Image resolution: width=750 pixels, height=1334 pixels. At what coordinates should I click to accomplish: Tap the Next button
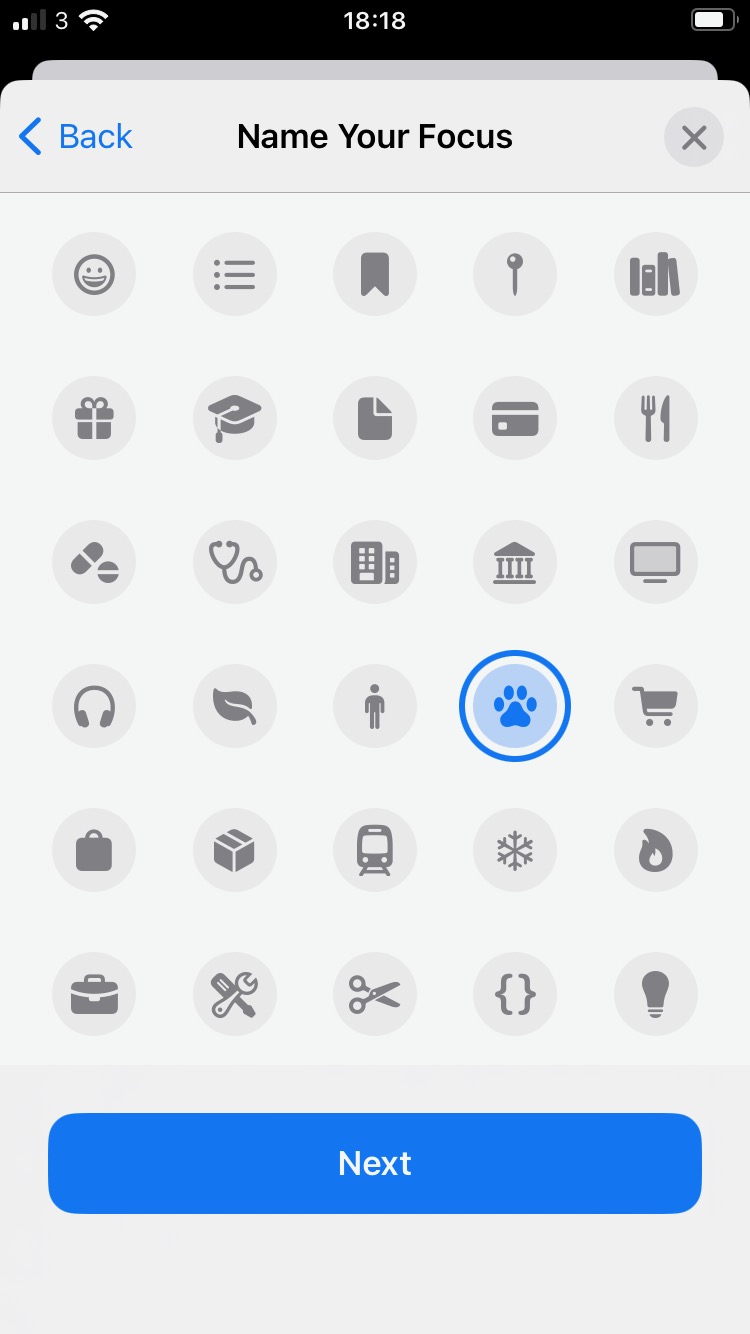pyautogui.click(x=375, y=1163)
